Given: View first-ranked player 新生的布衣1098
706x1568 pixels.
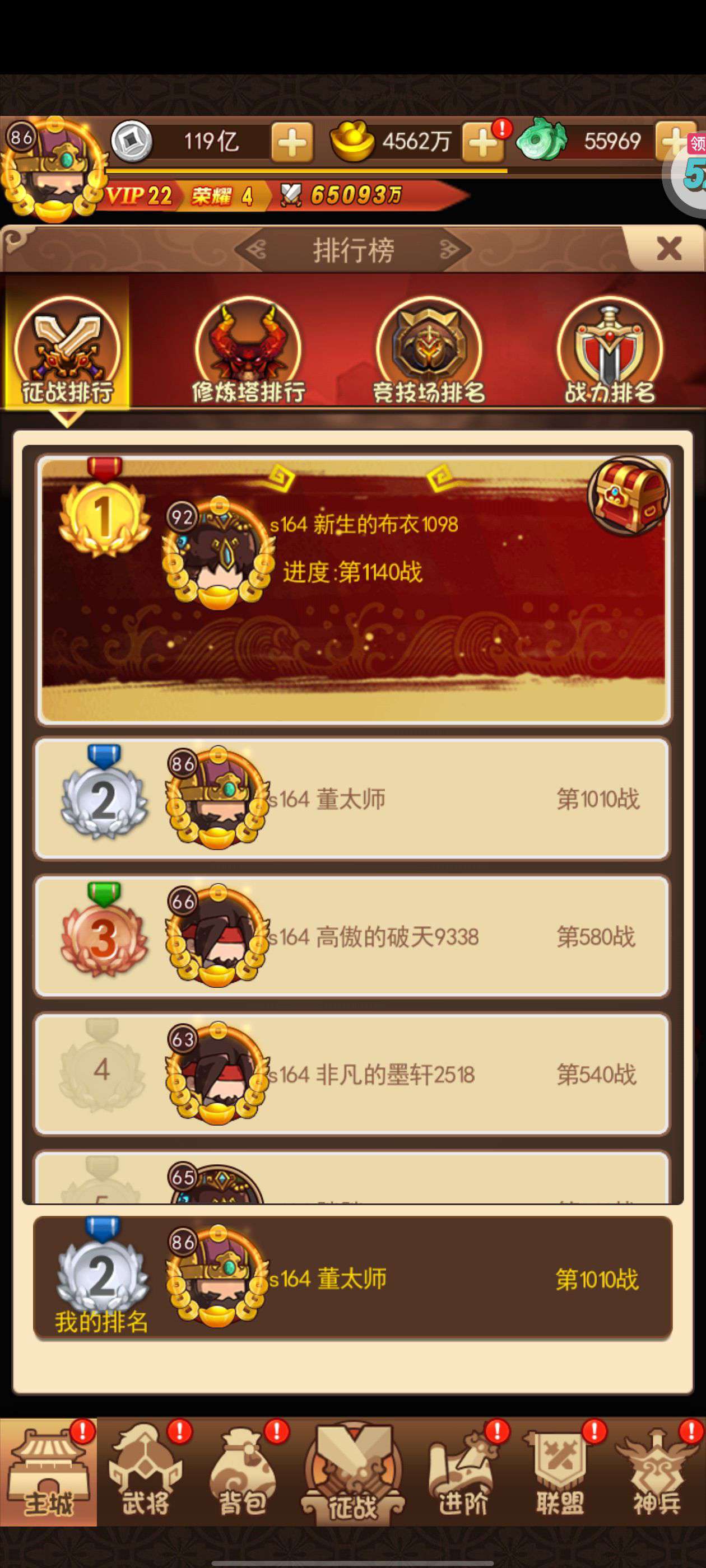Looking at the screenshot, I should 354,589.
